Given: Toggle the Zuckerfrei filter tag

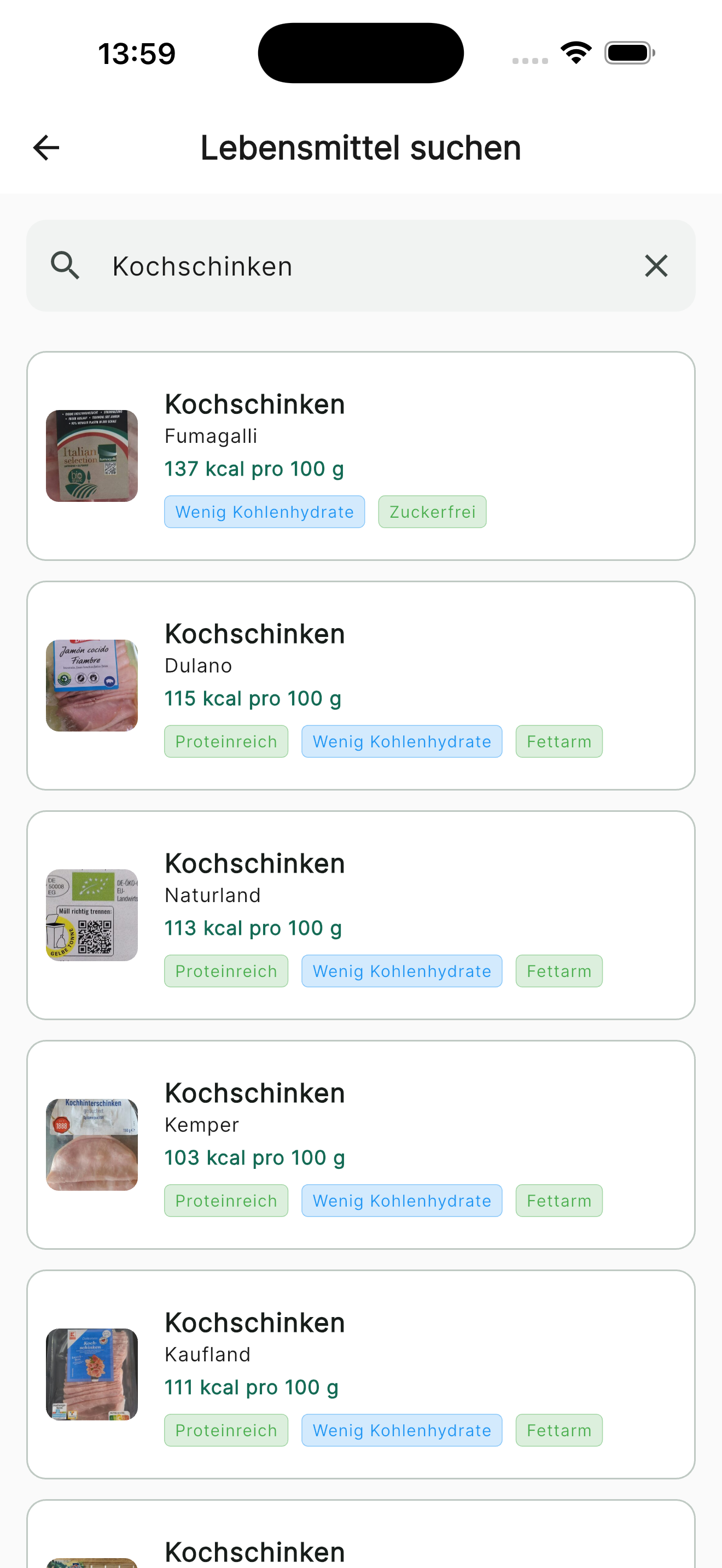Looking at the screenshot, I should click(432, 511).
